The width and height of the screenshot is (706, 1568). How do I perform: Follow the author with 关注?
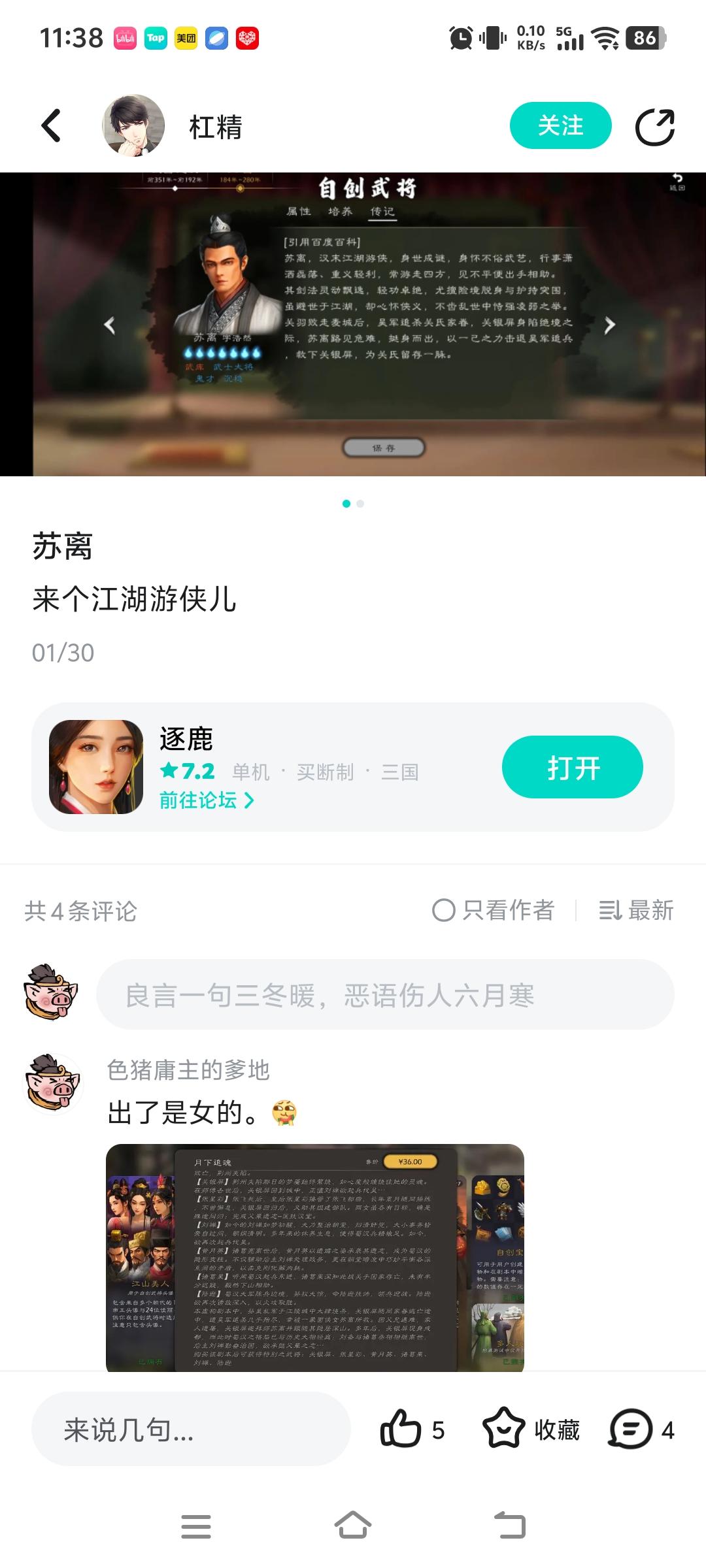(x=560, y=125)
